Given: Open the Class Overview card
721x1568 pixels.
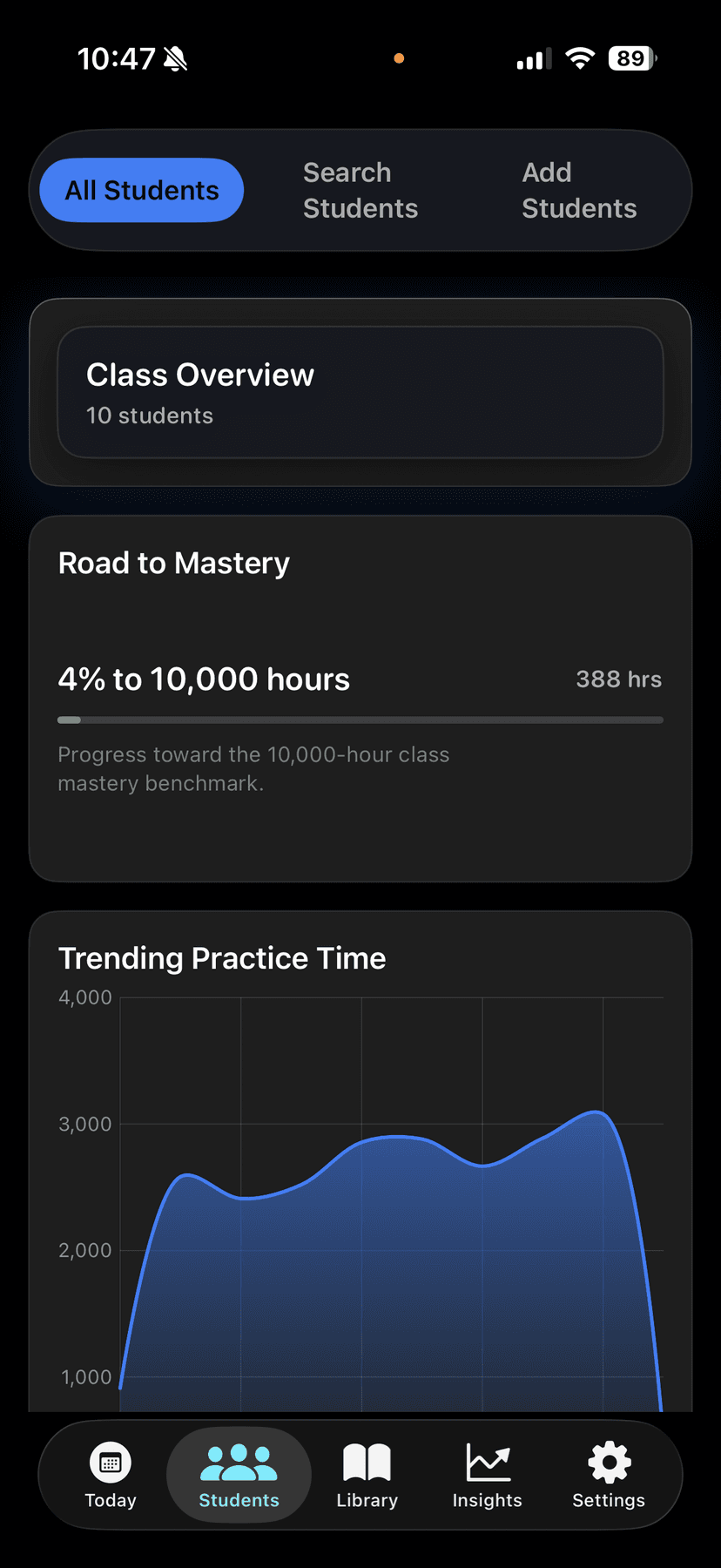Looking at the screenshot, I should point(360,390).
